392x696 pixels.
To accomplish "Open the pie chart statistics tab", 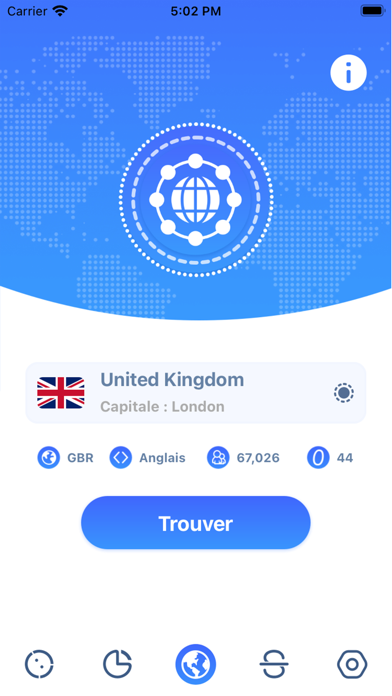I will pyautogui.click(x=118, y=664).
